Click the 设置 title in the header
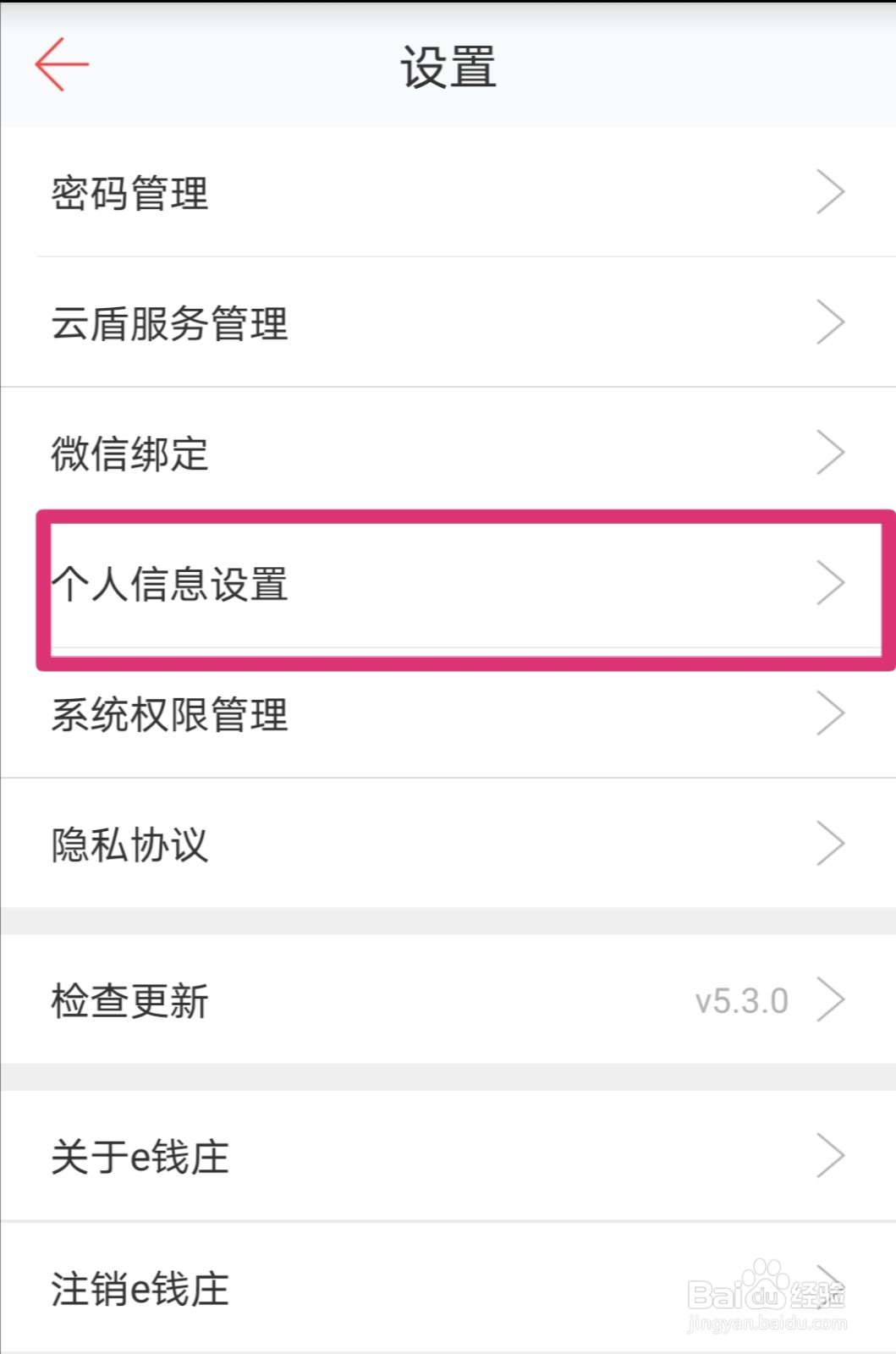The height and width of the screenshot is (1354, 896). pos(447,65)
